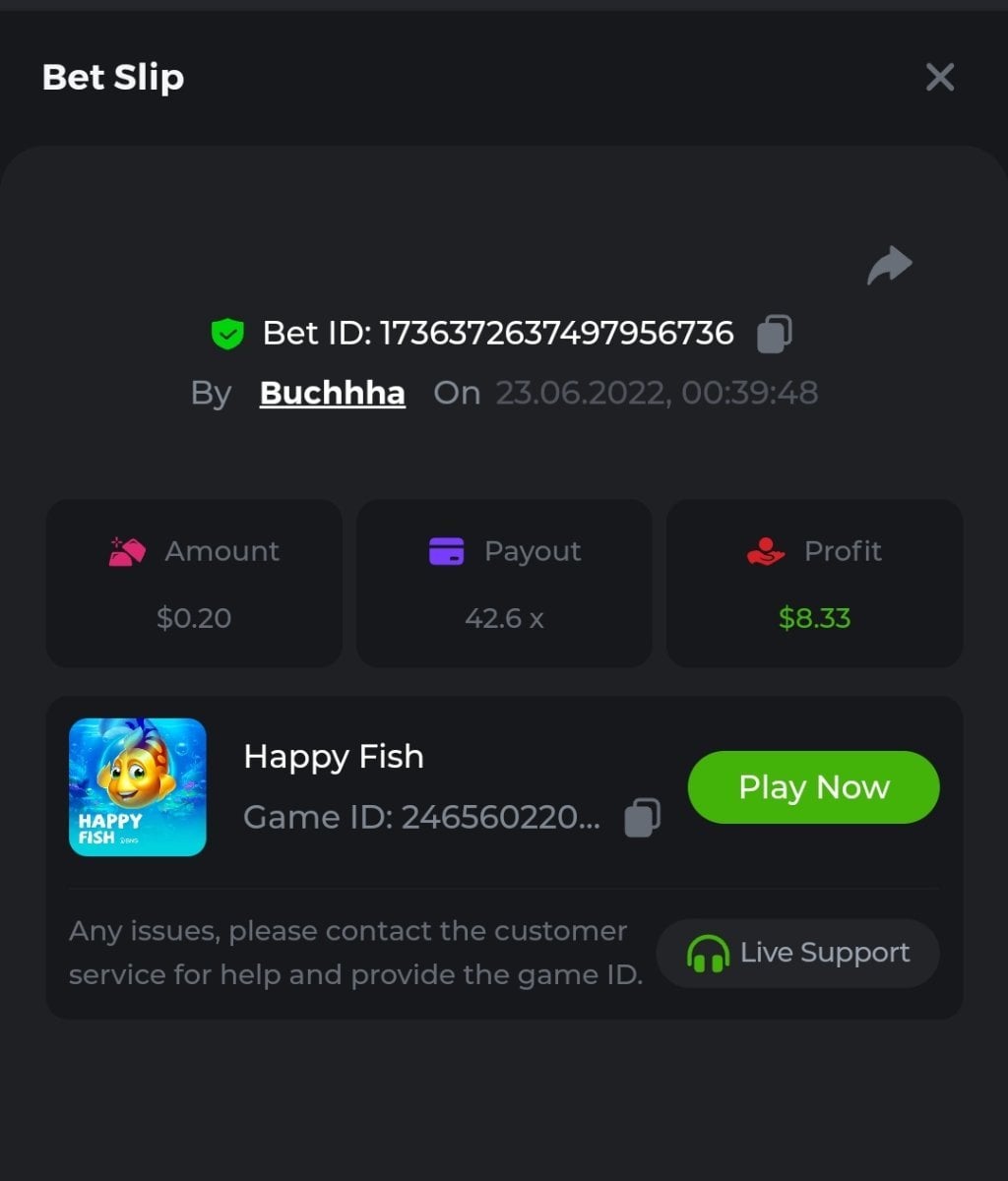Contact Live Support
This screenshot has width=1008, height=1181.
click(x=798, y=953)
